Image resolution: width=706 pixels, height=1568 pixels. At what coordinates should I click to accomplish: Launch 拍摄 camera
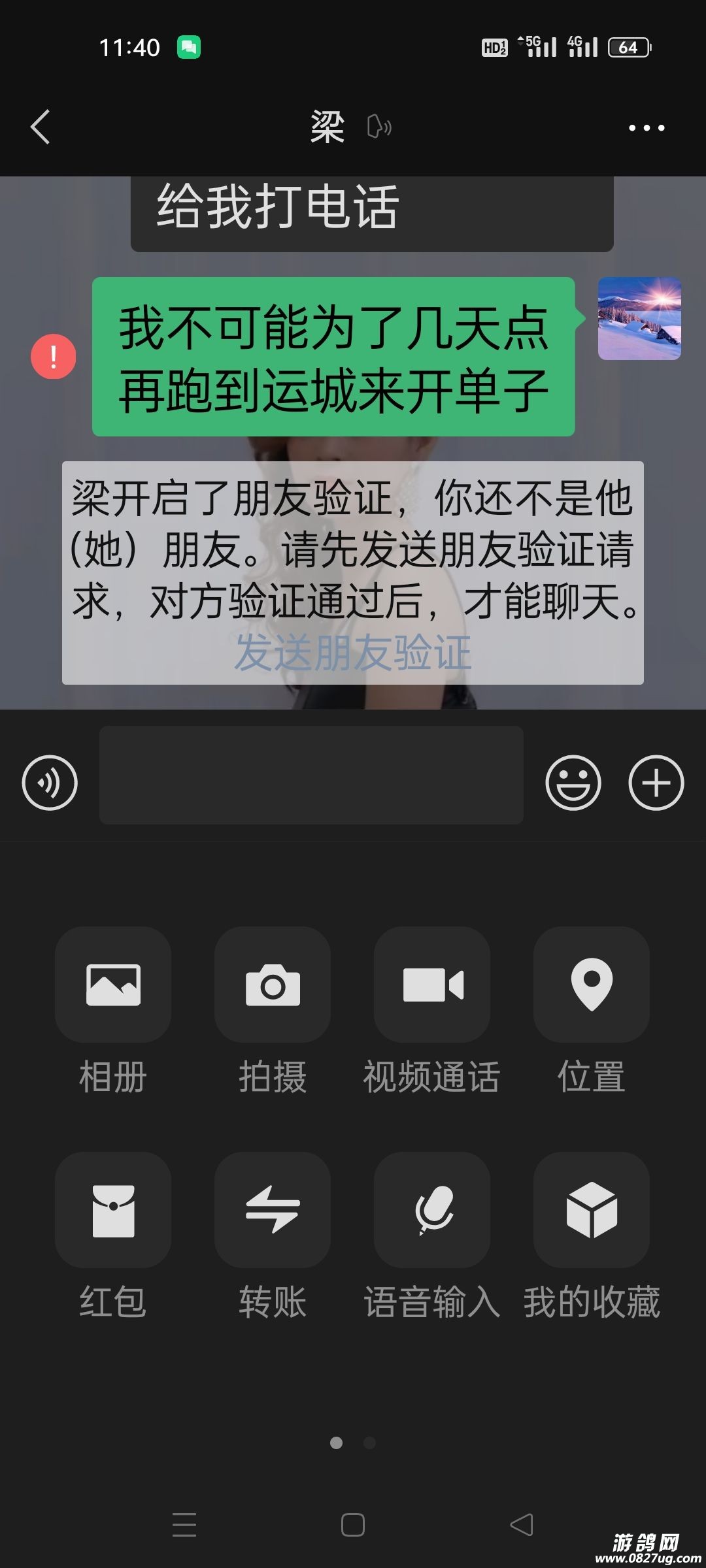(x=273, y=985)
